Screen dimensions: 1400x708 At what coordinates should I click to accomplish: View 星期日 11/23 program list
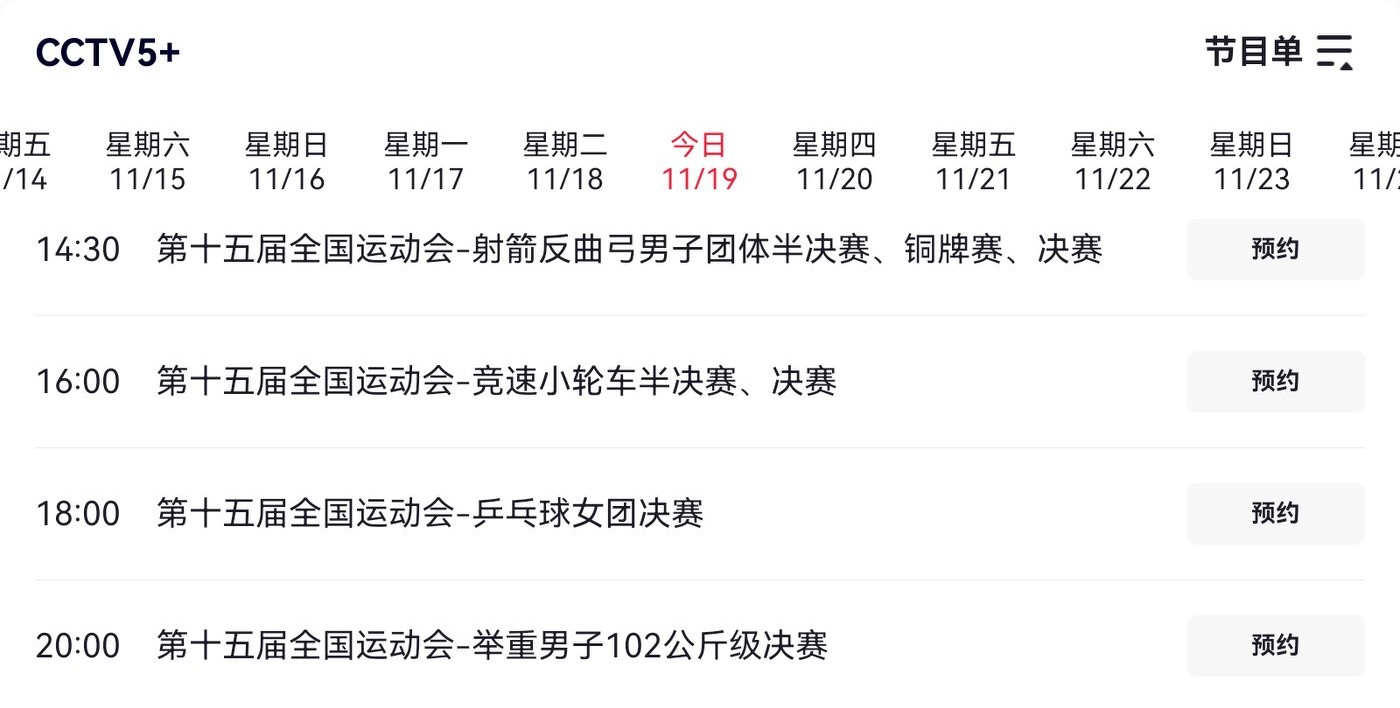1251,162
